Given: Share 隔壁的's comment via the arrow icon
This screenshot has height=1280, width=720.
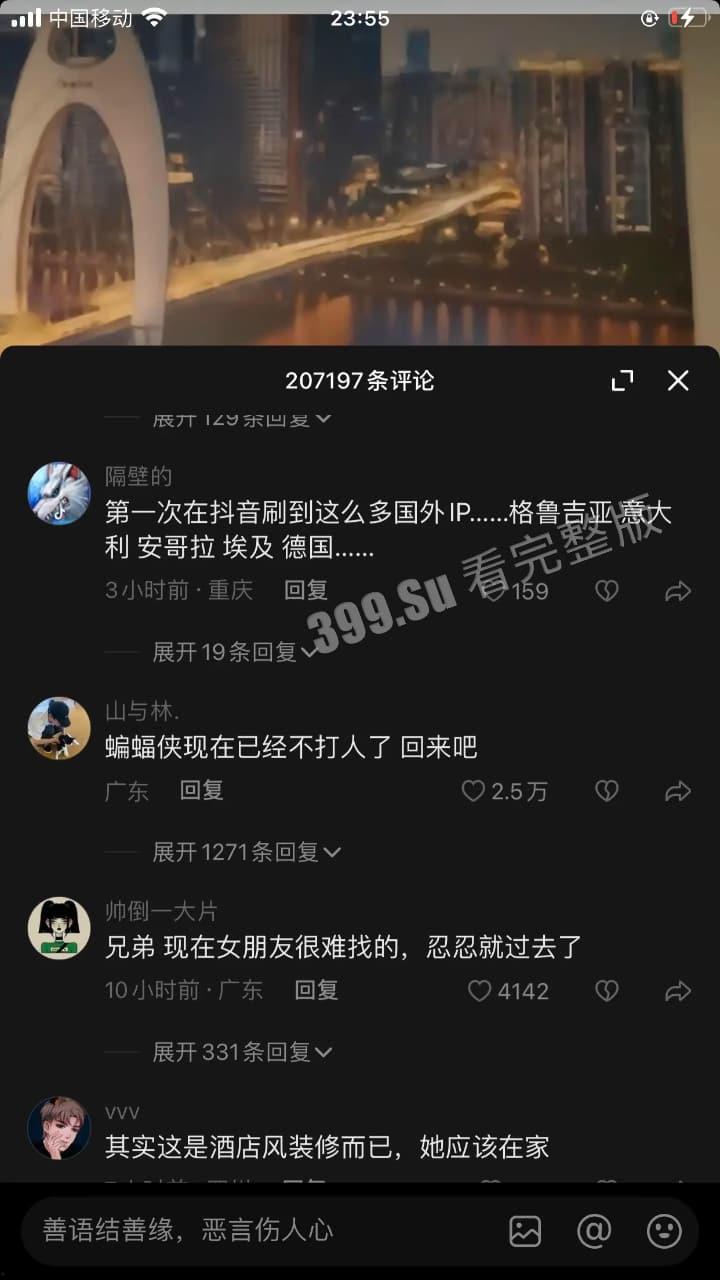Looking at the screenshot, I should pos(676,591).
